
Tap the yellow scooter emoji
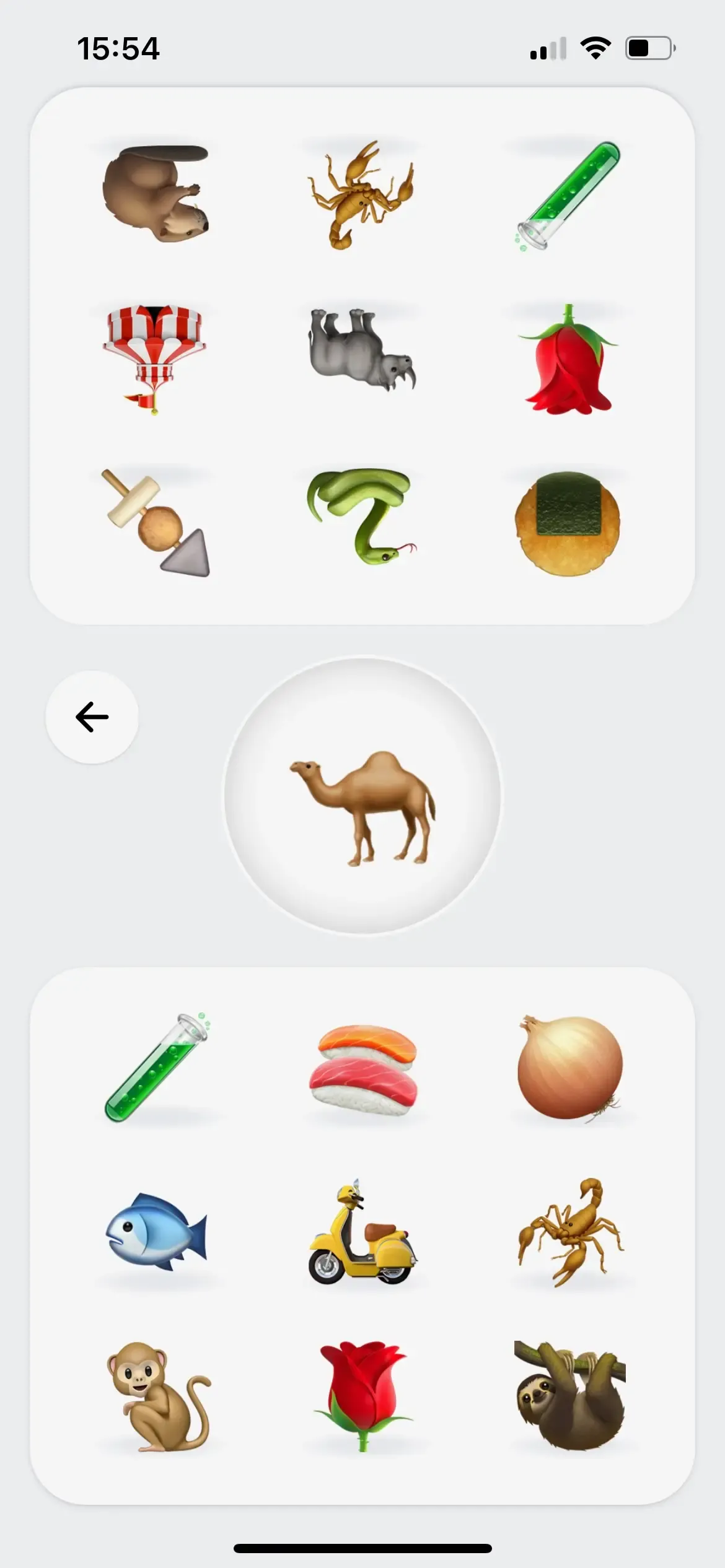[x=362, y=1232]
